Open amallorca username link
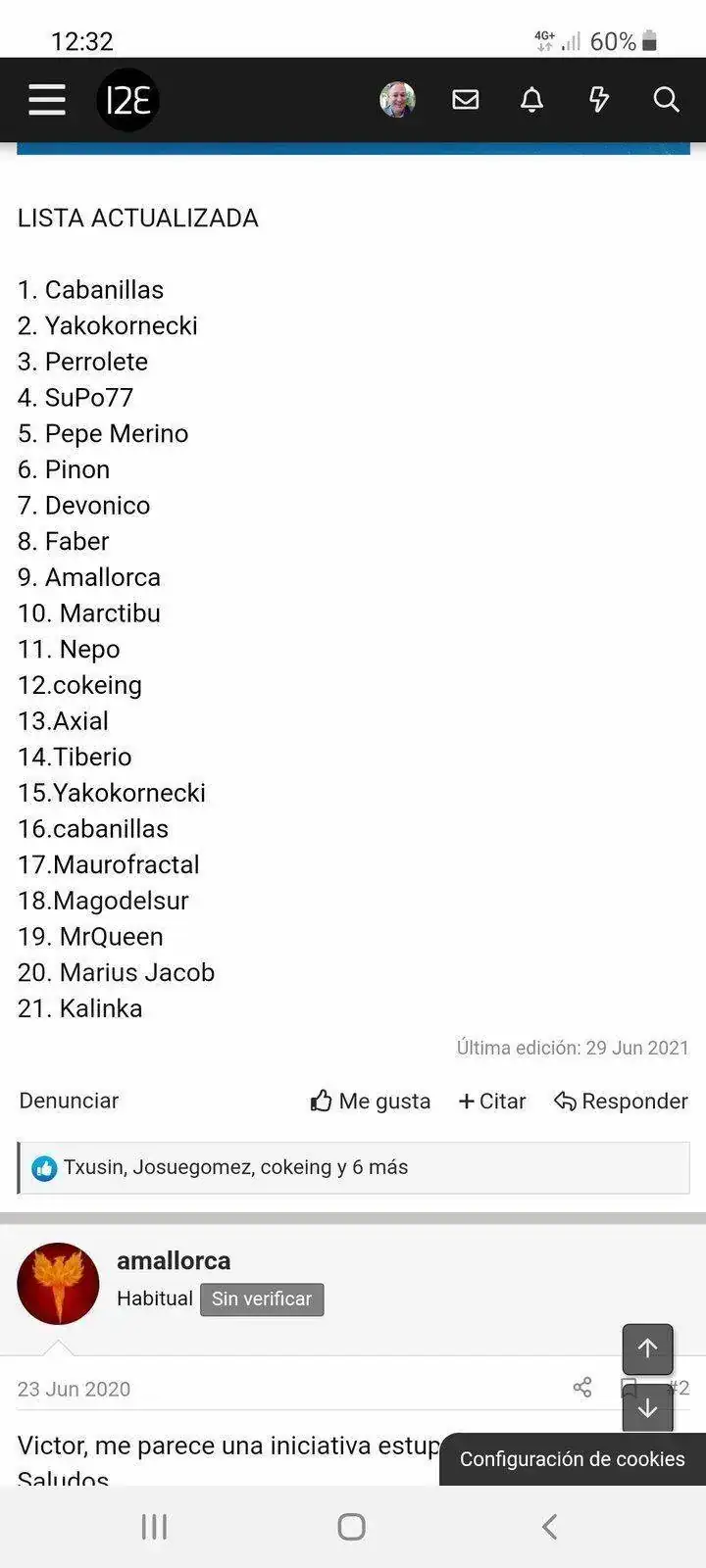Image resolution: width=706 pixels, height=1568 pixels. (x=174, y=1260)
